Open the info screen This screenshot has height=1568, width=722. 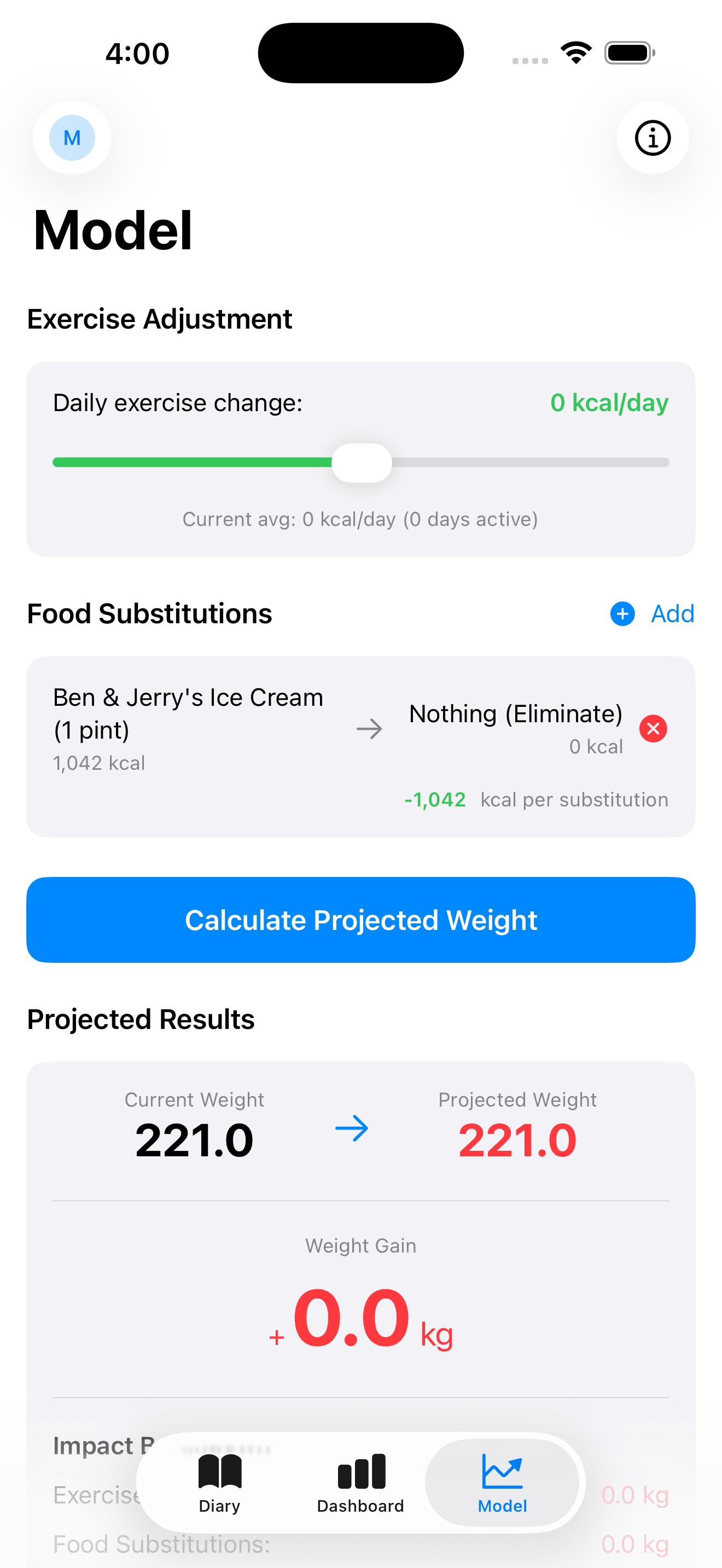(x=652, y=138)
